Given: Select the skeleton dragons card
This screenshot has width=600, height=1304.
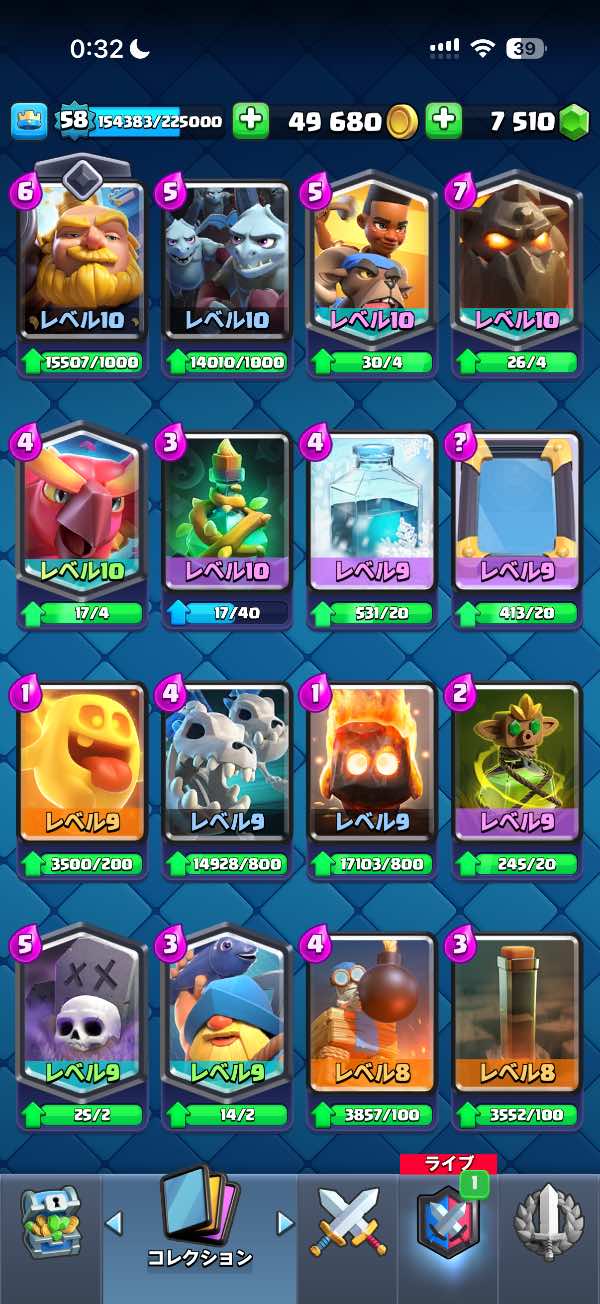Looking at the screenshot, I should pyautogui.click(x=226, y=763).
